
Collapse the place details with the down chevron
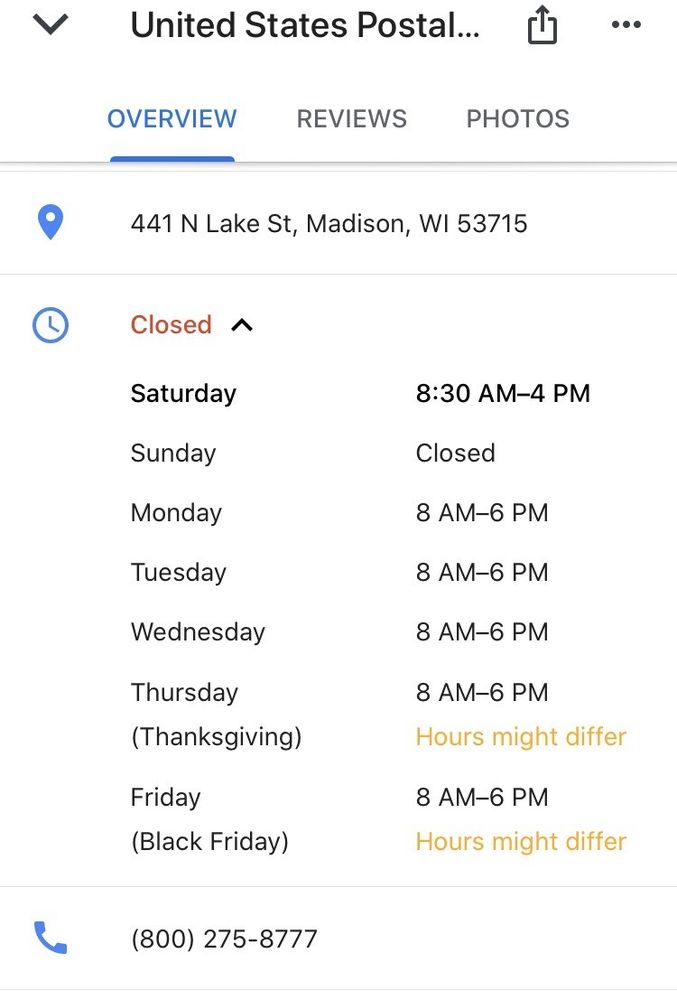point(50,25)
